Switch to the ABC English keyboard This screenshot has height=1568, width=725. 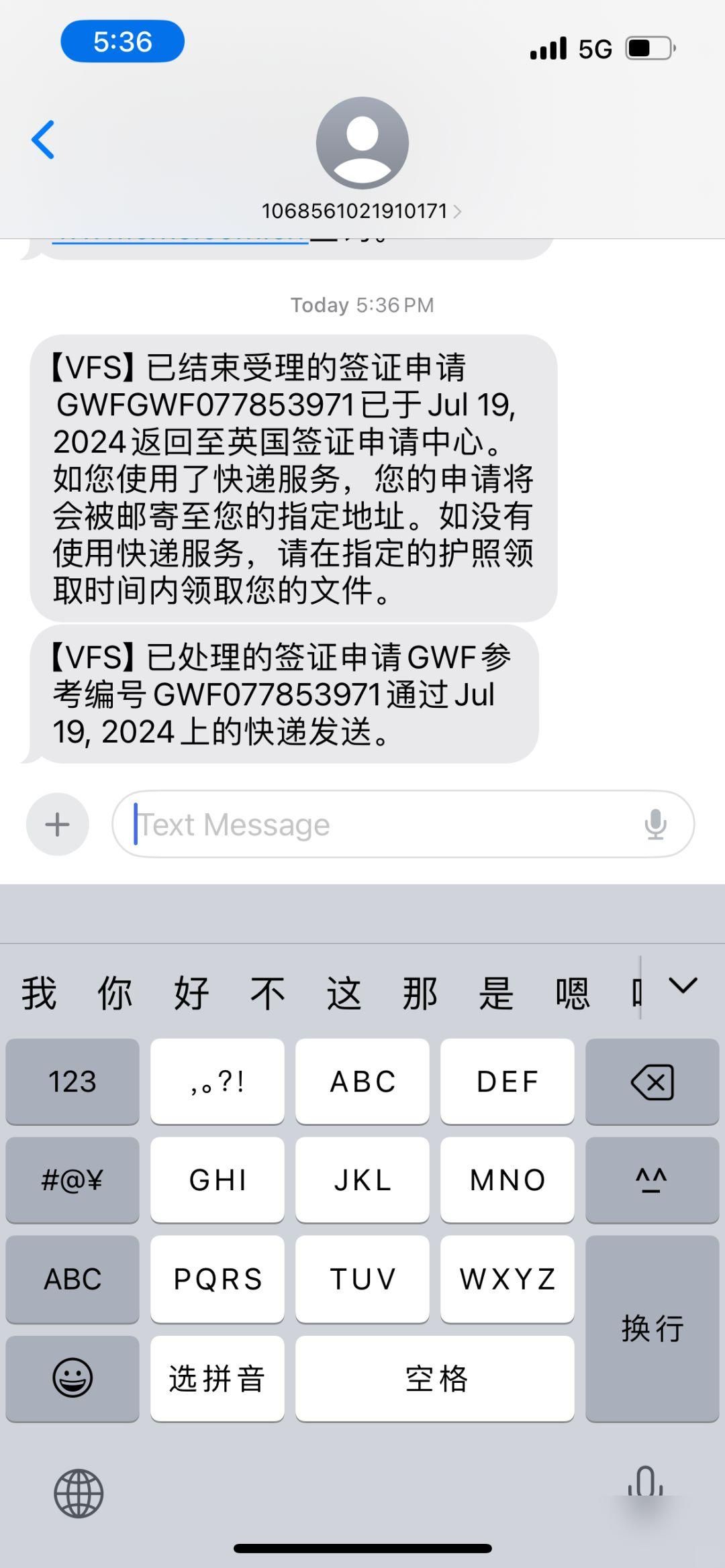(x=72, y=1279)
